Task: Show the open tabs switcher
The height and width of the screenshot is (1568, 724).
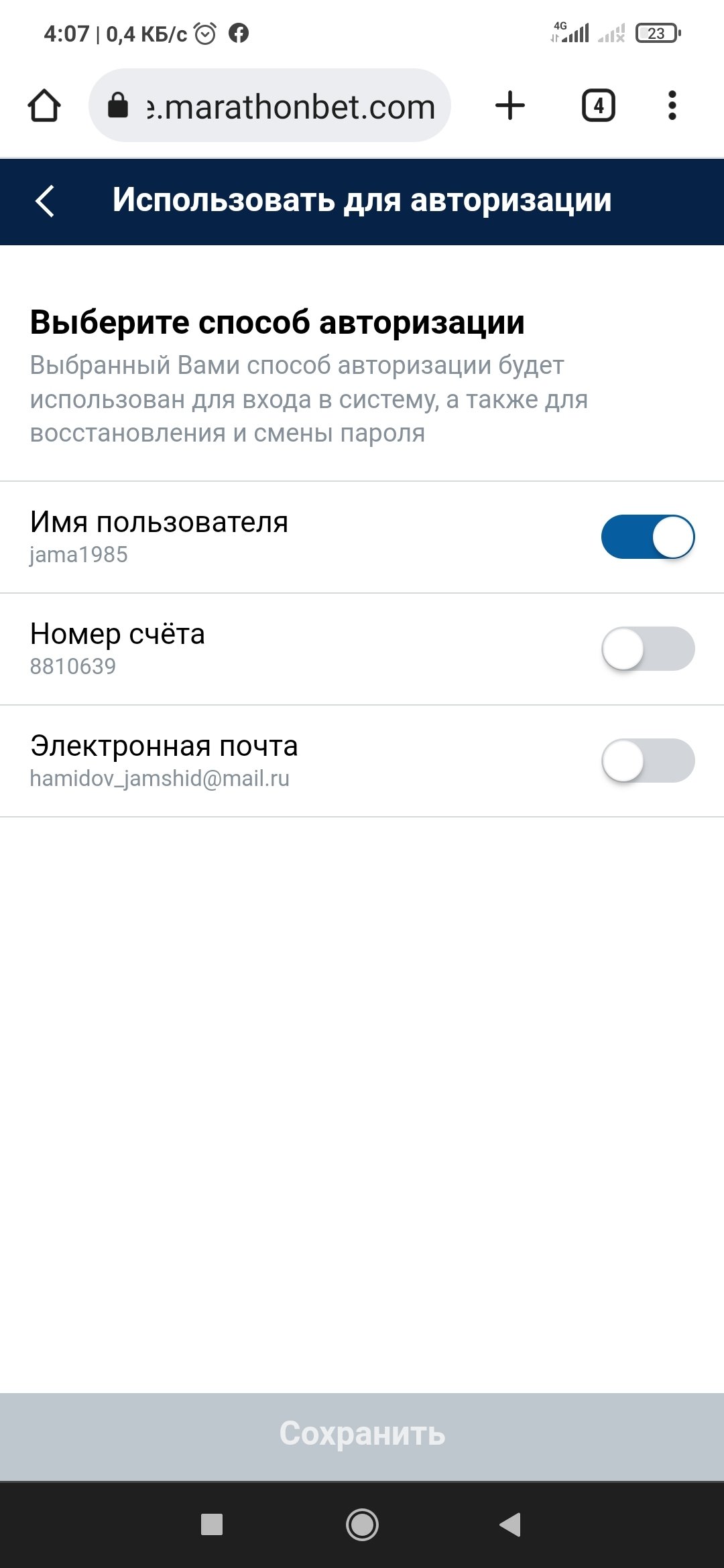Action: [598, 106]
